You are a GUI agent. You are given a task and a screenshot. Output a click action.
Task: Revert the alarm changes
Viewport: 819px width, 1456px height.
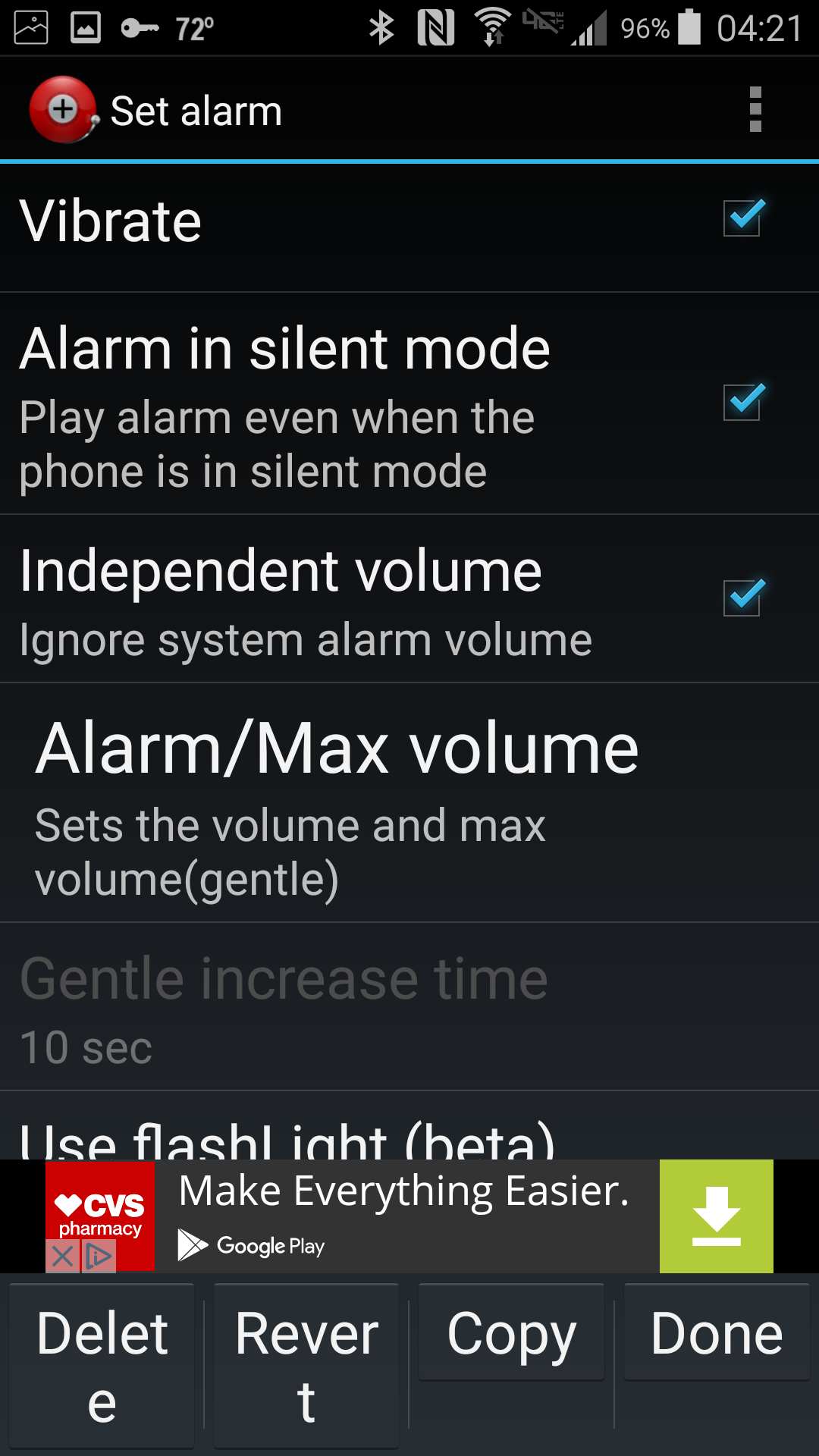(306, 1367)
